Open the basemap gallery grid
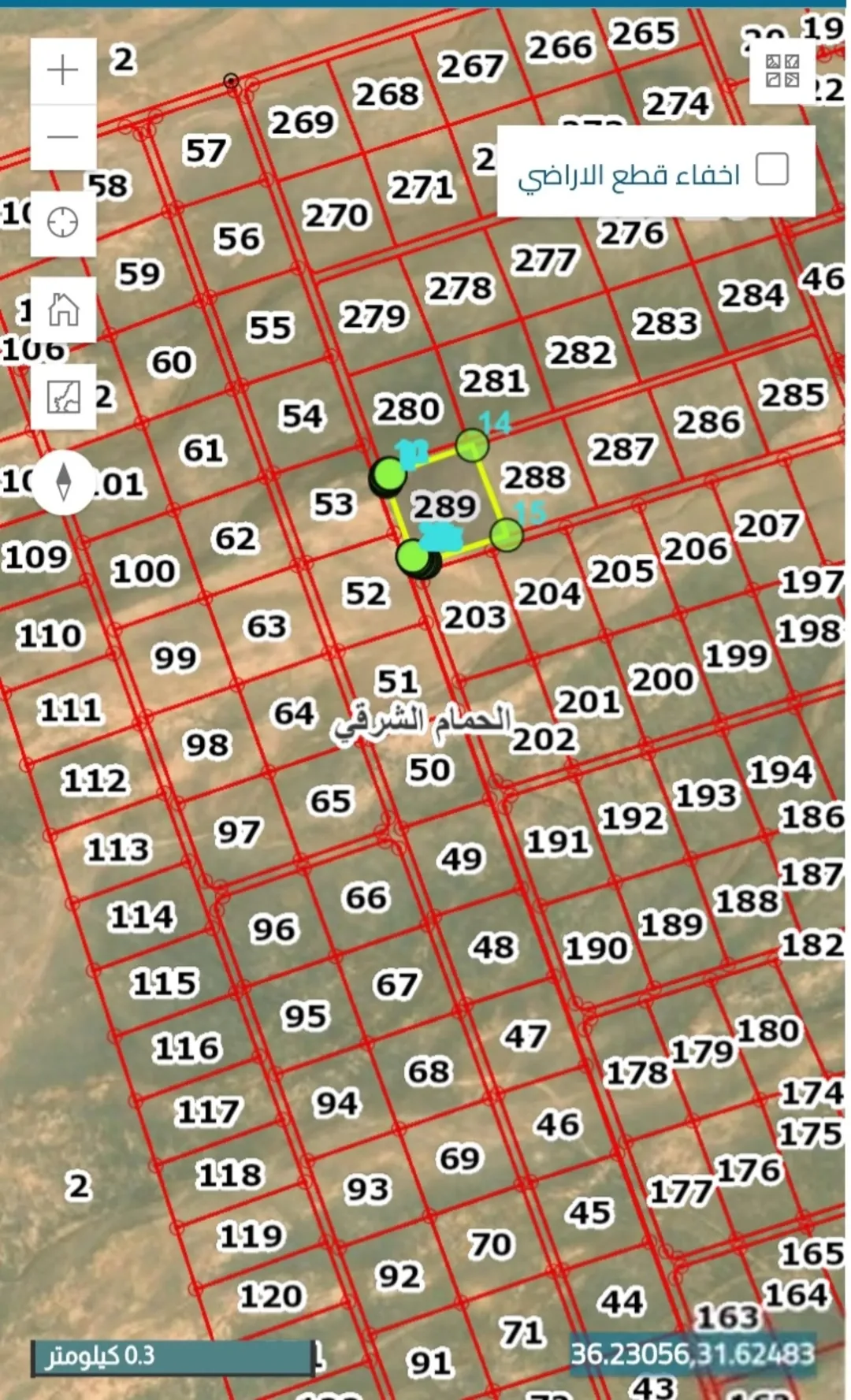 click(x=782, y=71)
